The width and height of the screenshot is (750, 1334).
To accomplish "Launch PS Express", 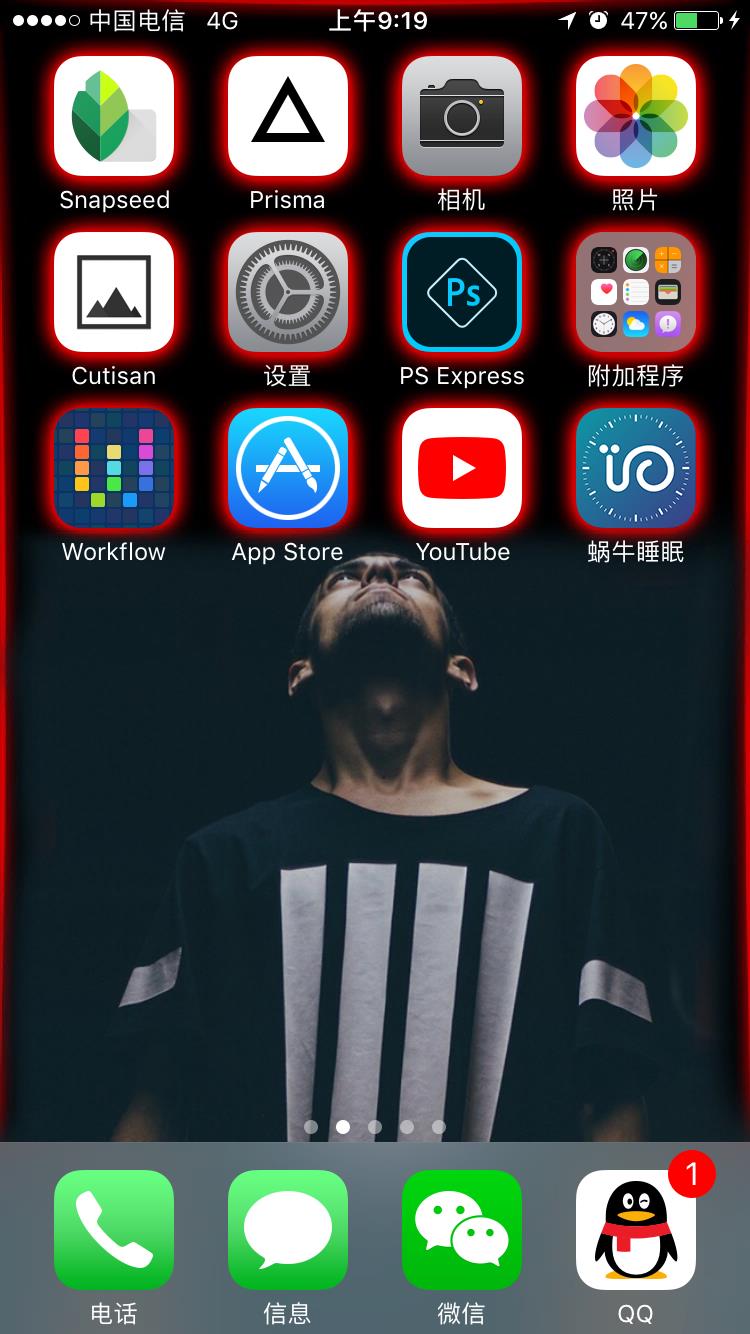I will [462, 292].
